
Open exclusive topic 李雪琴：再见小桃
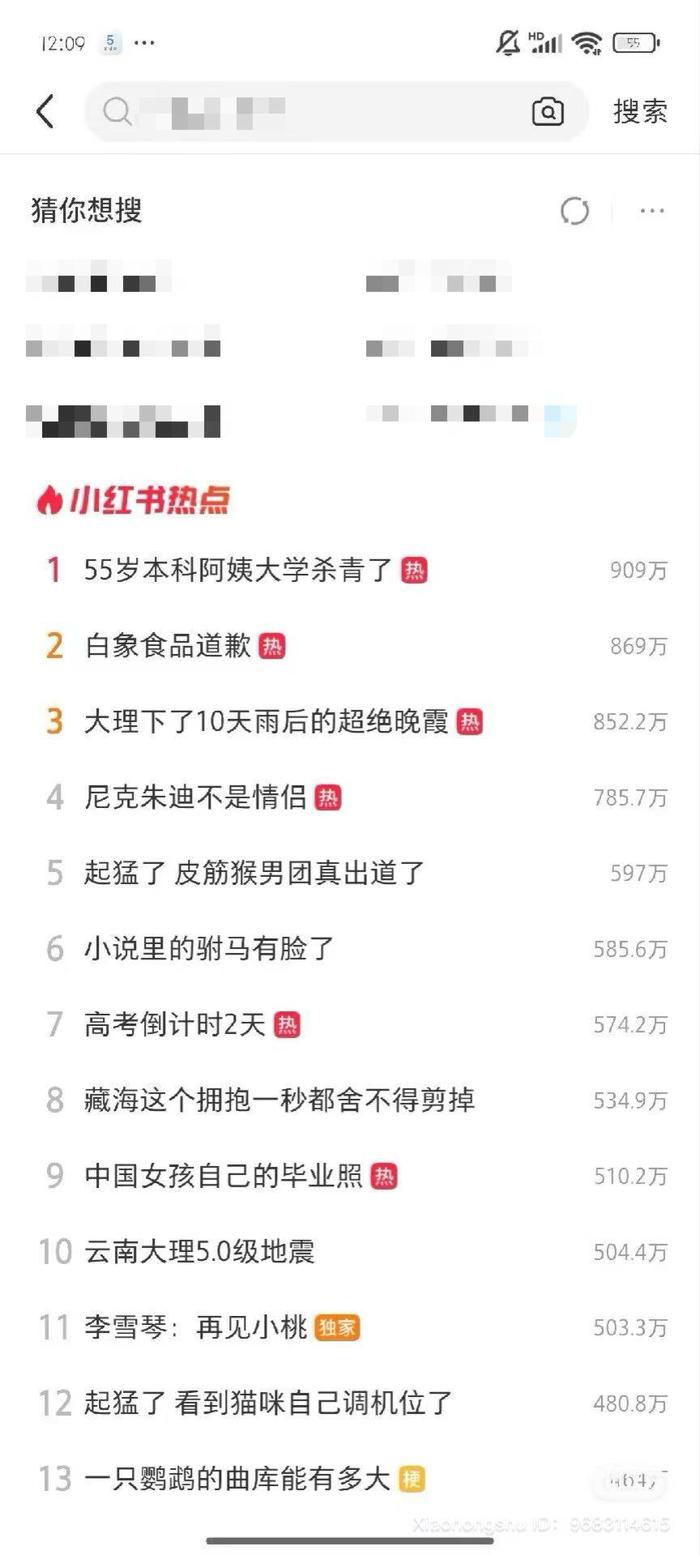click(x=195, y=1328)
